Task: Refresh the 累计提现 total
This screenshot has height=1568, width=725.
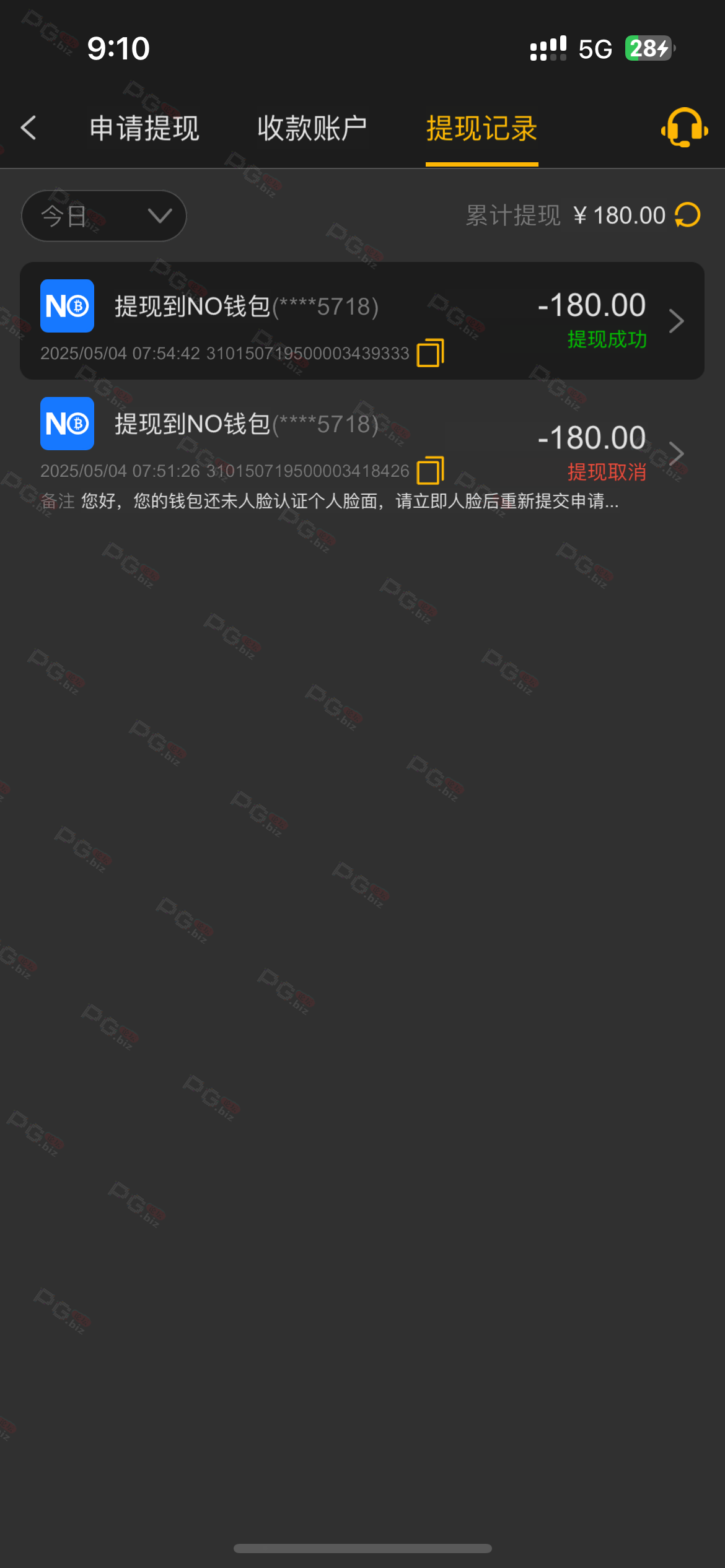Action: coord(688,216)
